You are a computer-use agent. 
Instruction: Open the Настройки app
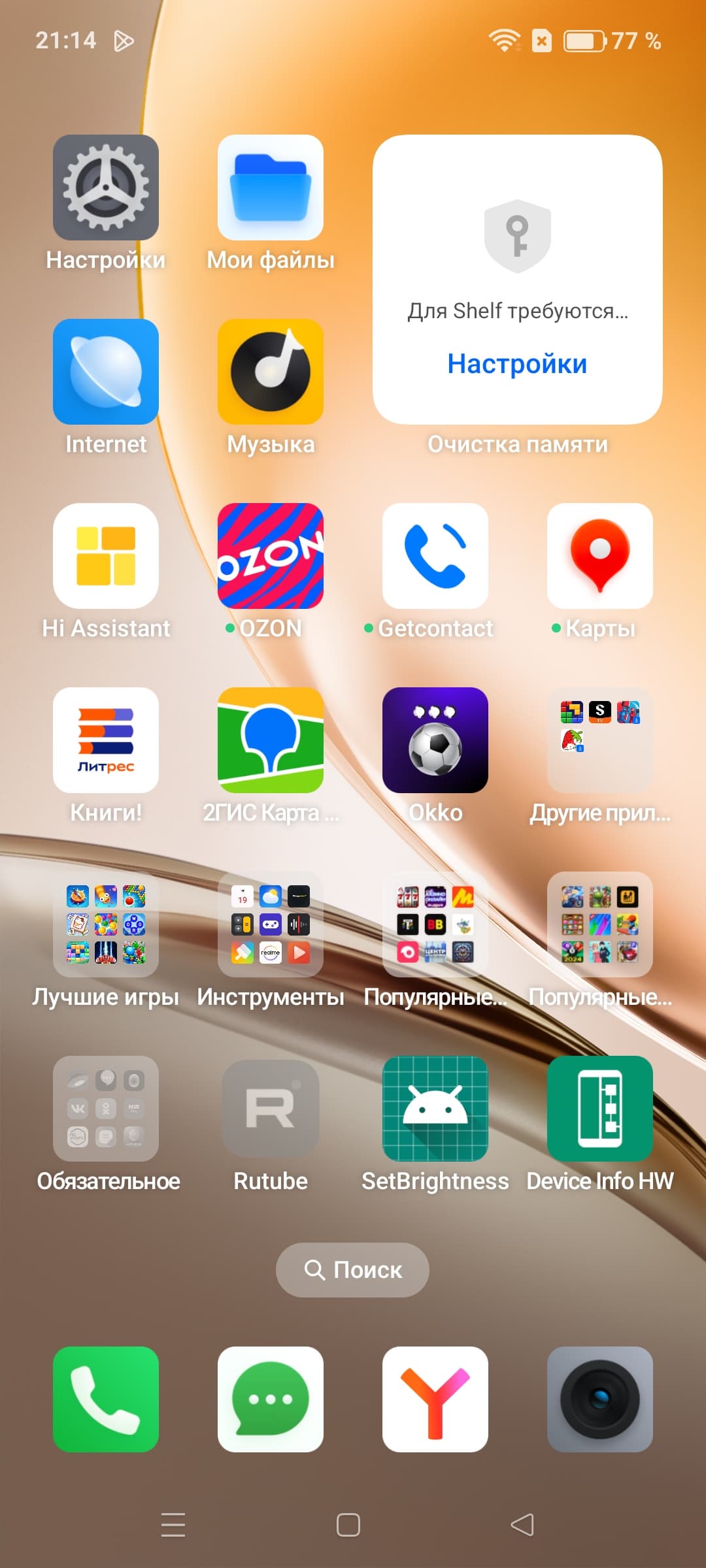point(106,188)
